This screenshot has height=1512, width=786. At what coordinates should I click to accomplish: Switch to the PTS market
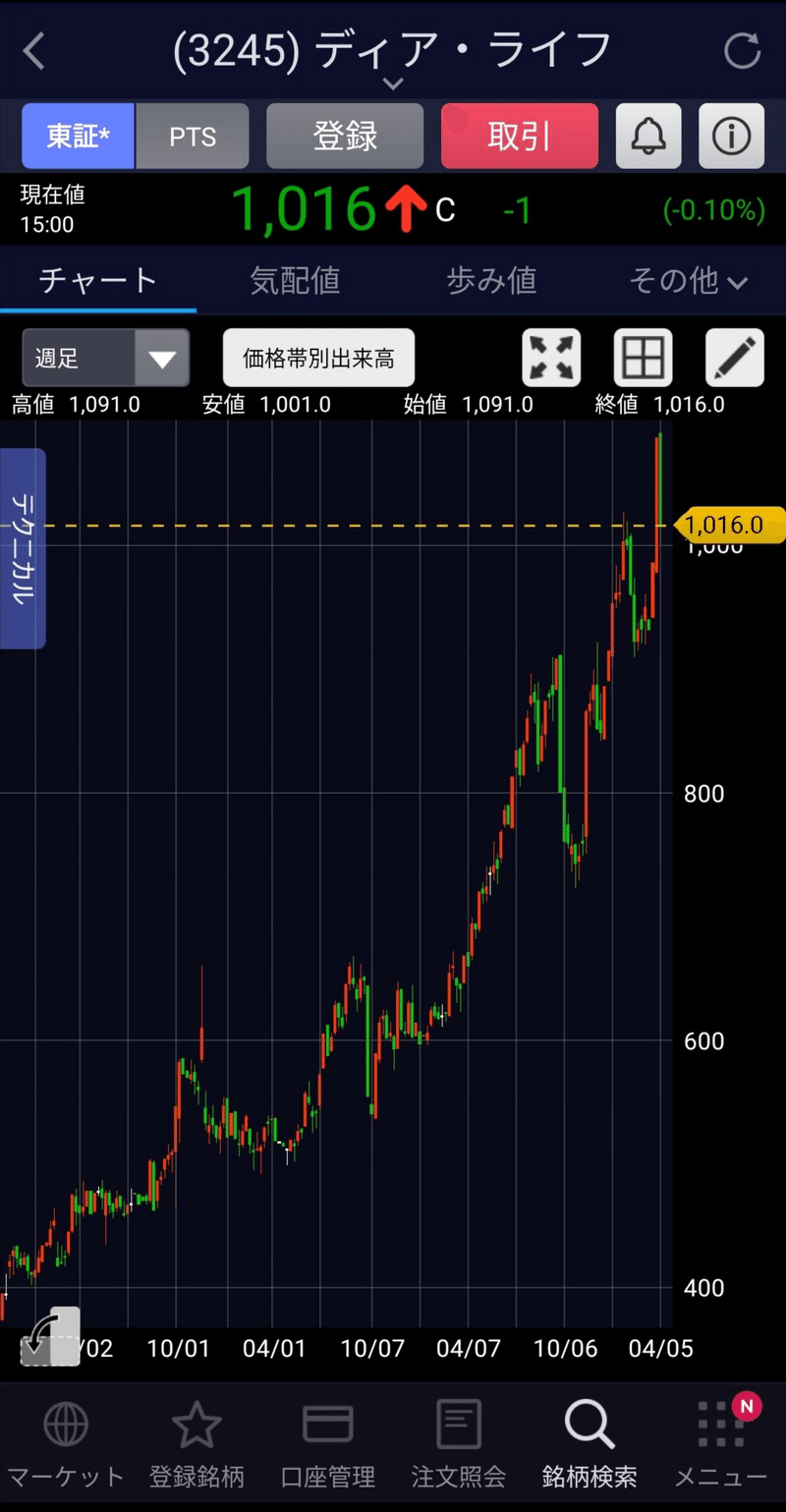pos(193,137)
